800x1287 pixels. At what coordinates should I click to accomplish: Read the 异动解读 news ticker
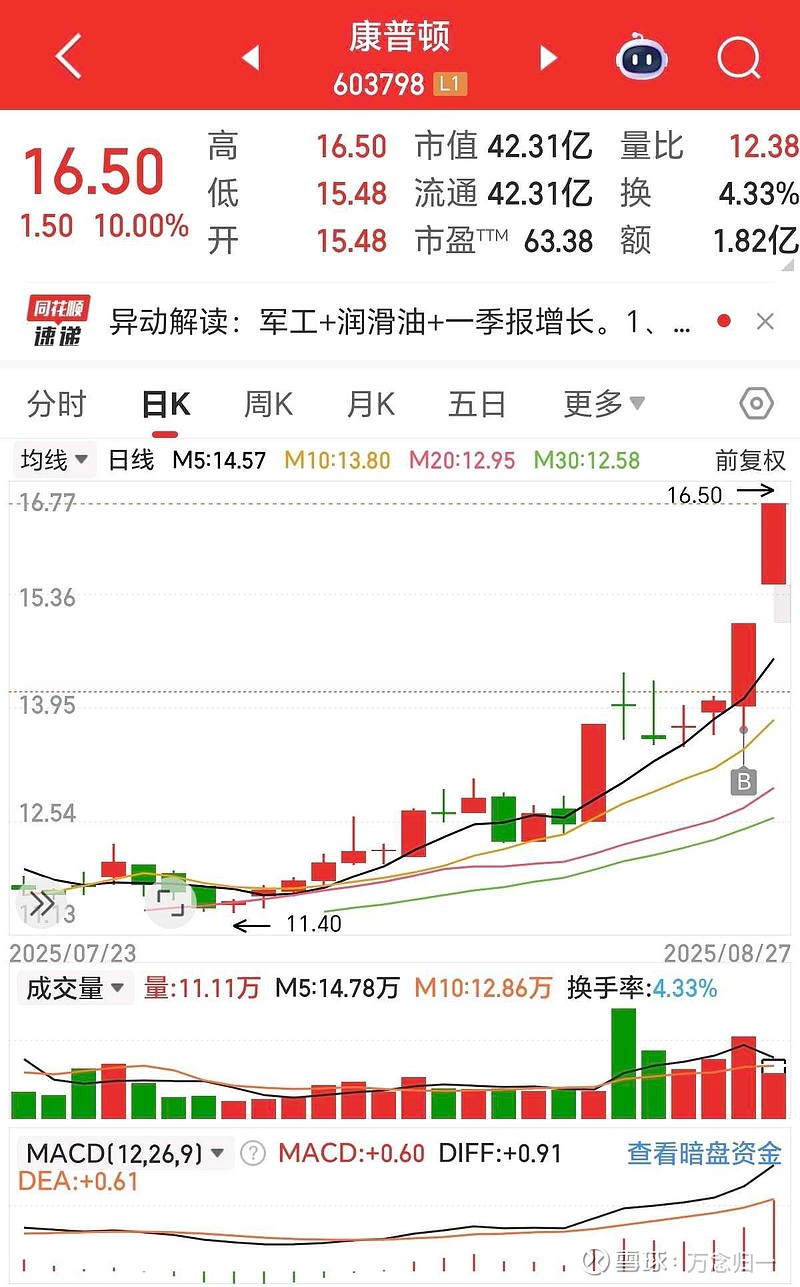400,323
